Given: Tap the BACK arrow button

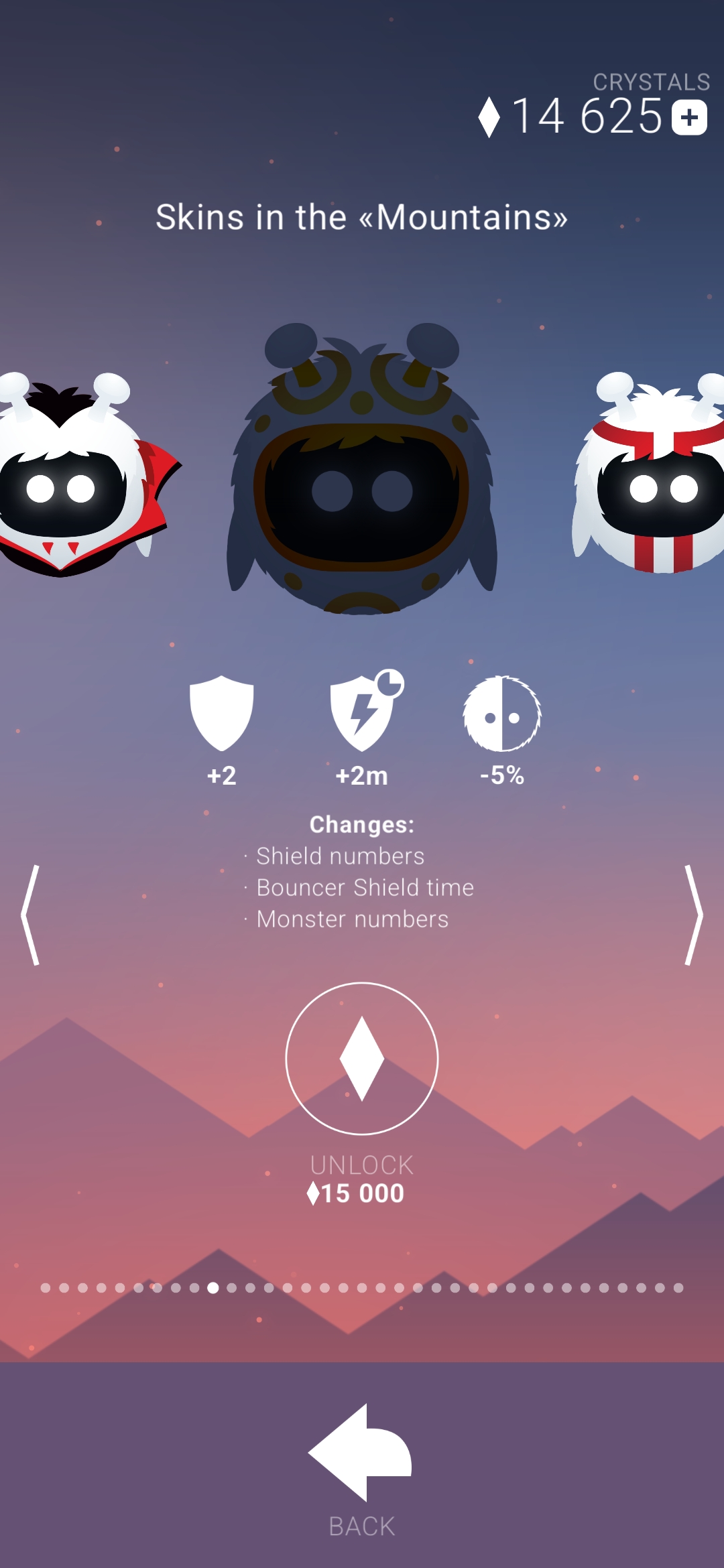Looking at the screenshot, I should point(360,1452).
